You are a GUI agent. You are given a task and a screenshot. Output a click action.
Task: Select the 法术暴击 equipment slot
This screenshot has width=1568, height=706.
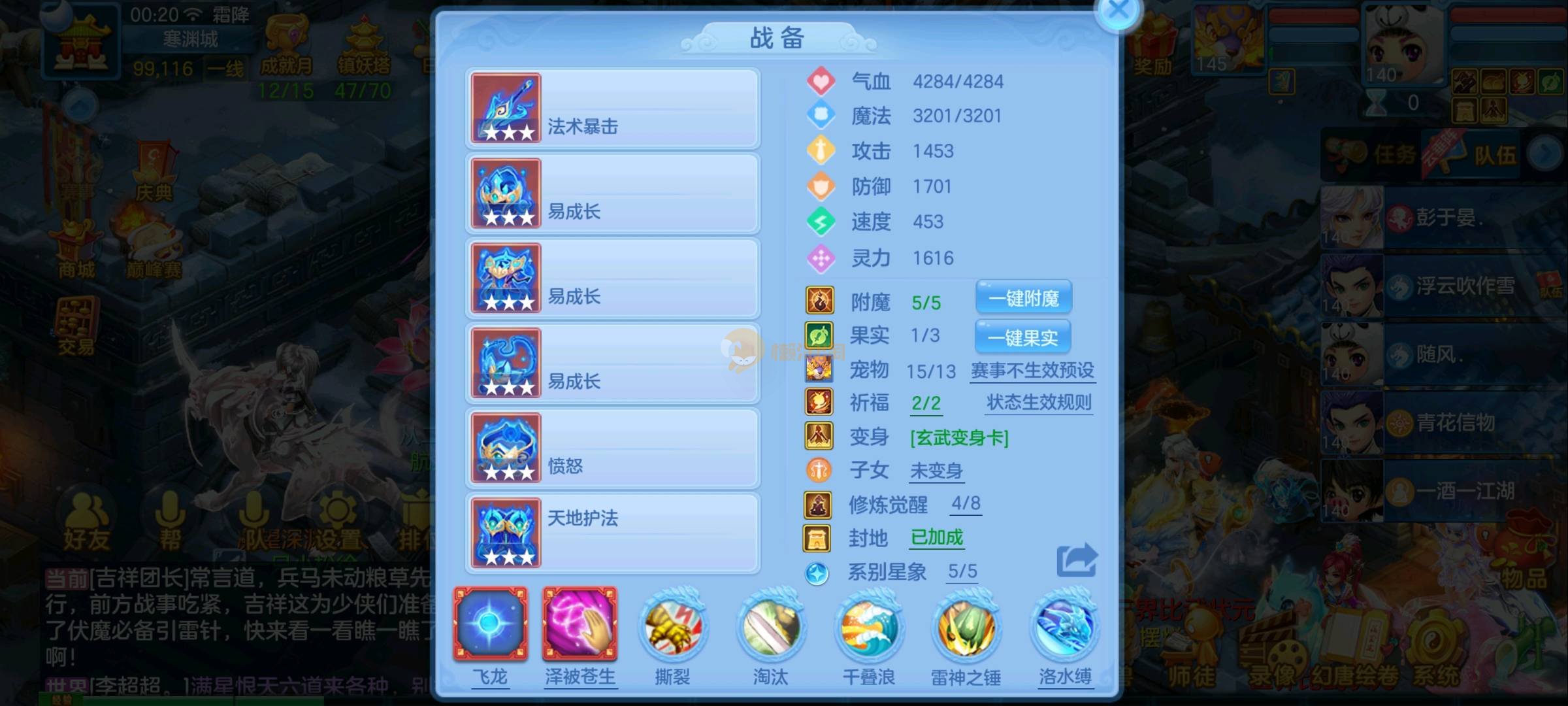click(612, 109)
